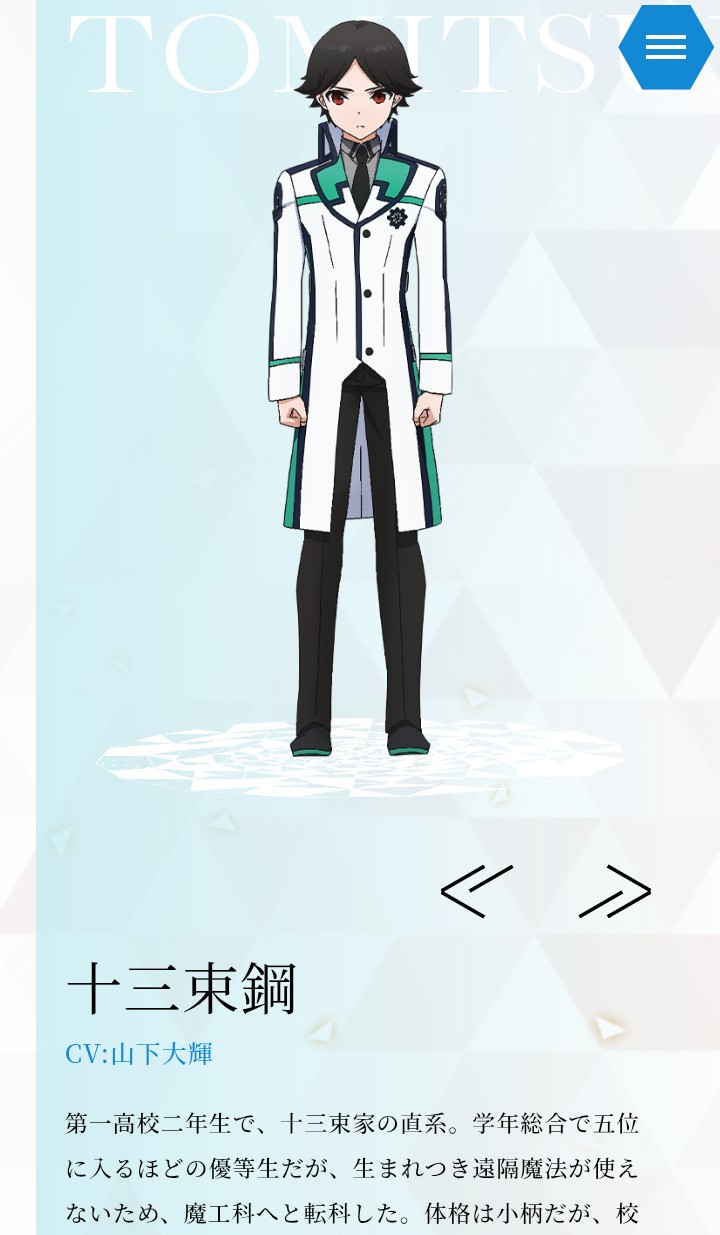Open the blue hexagon hamburger menu
Viewport: 720px width, 1235px height.
(665, 47)
